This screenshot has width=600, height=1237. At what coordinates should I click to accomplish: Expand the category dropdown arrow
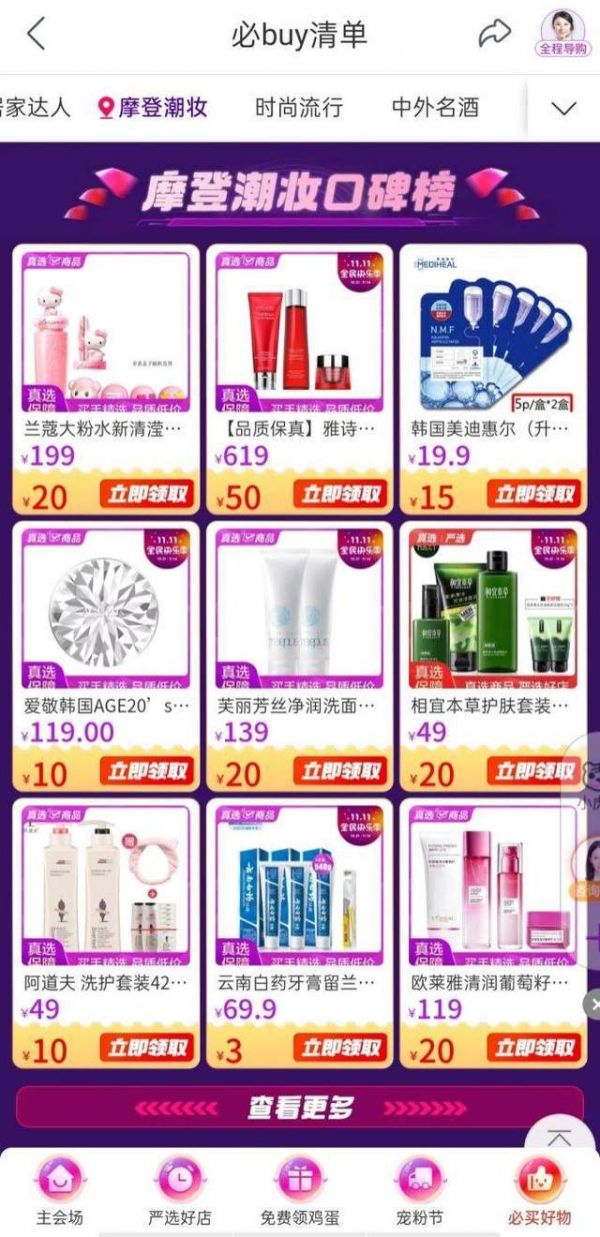564,108
